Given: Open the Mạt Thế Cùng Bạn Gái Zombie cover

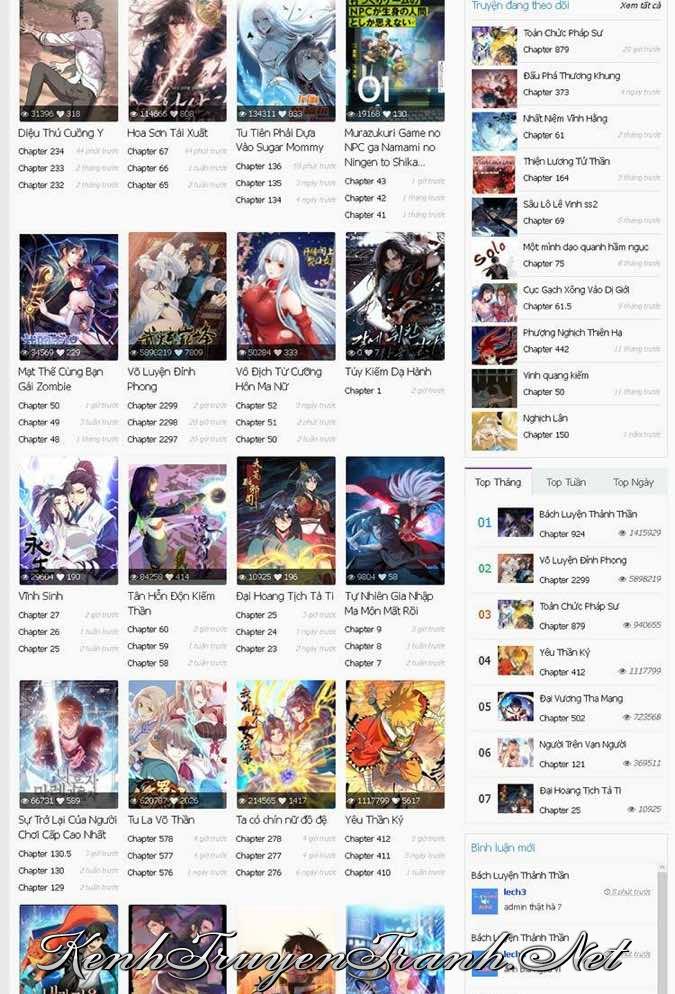Looking at the screenshot, I should 68,295.
